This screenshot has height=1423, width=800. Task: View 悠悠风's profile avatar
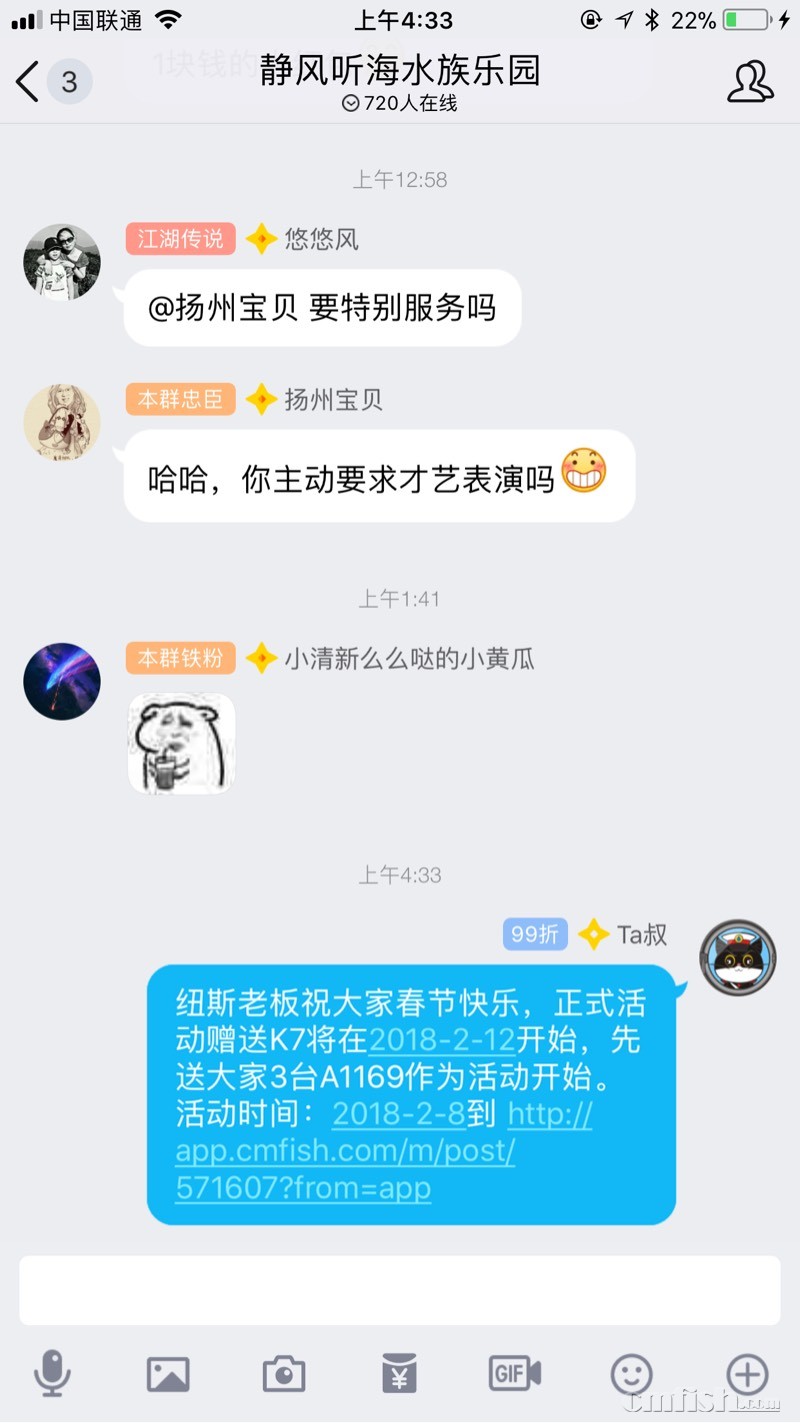62,262
